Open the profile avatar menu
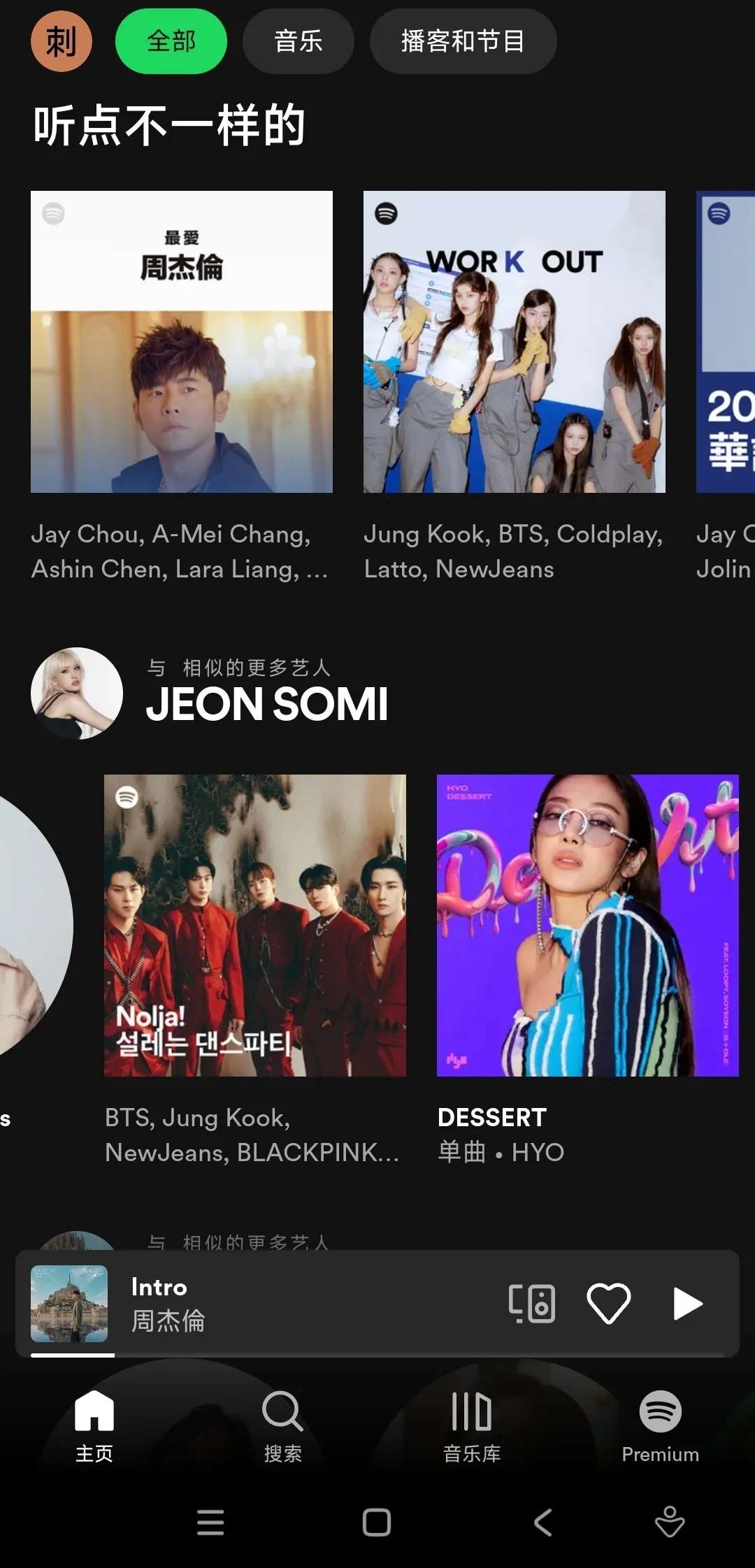 62,41
